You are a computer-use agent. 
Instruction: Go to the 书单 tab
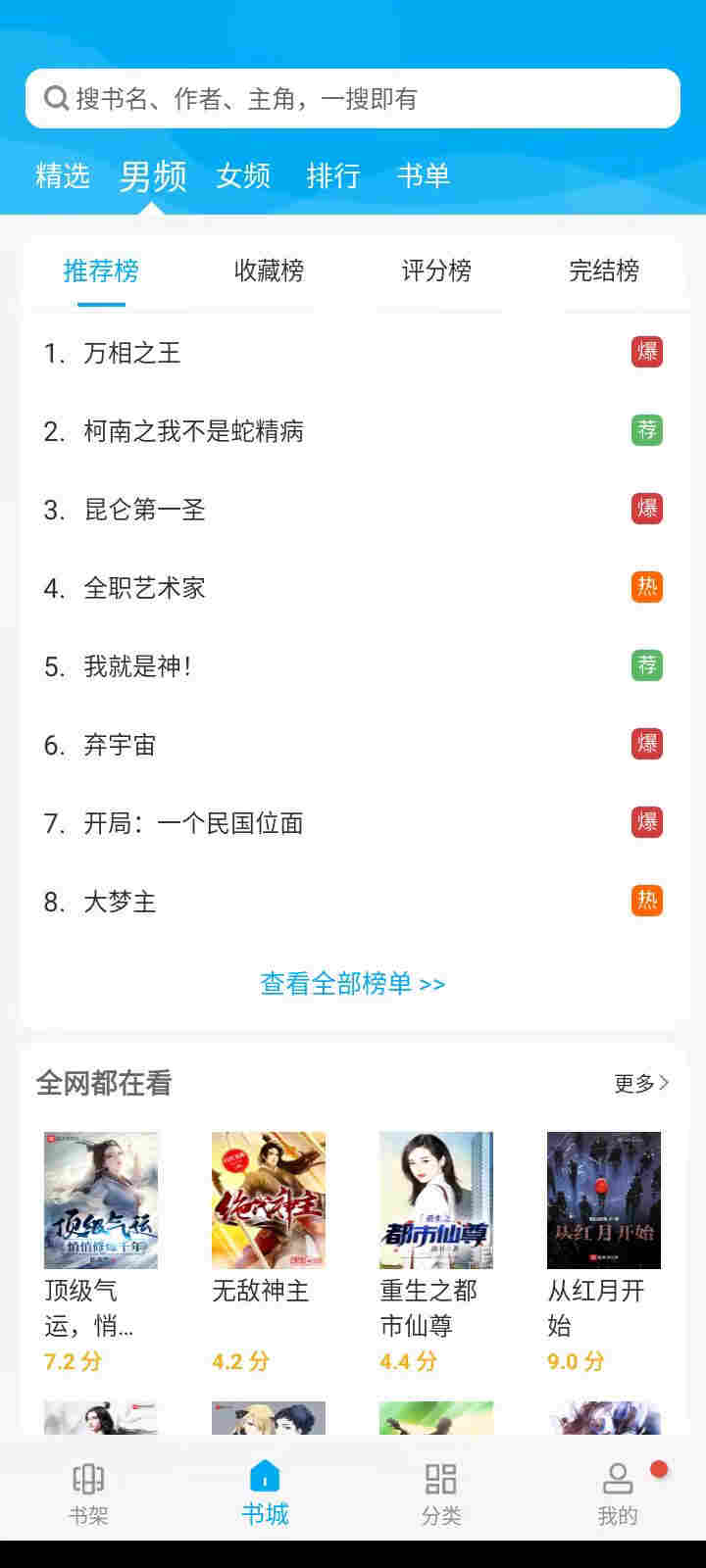tap(424, 175)
